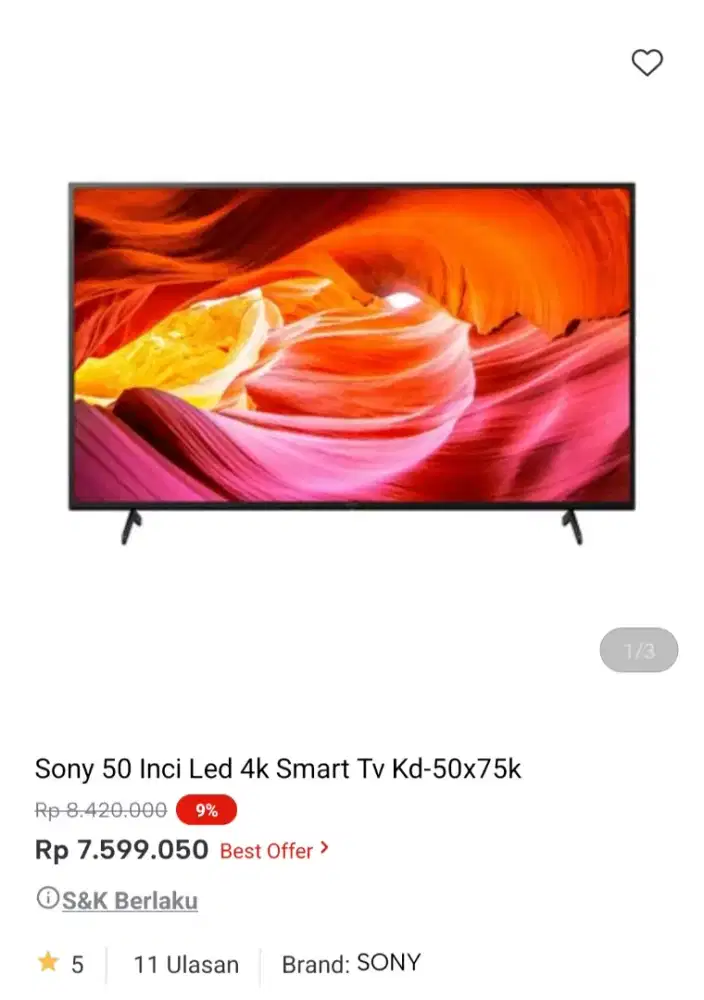The height and width of the screenshot is (1000, 704).
Task: Open the 11 Ulasan reviews
Action: coord(186,964)
